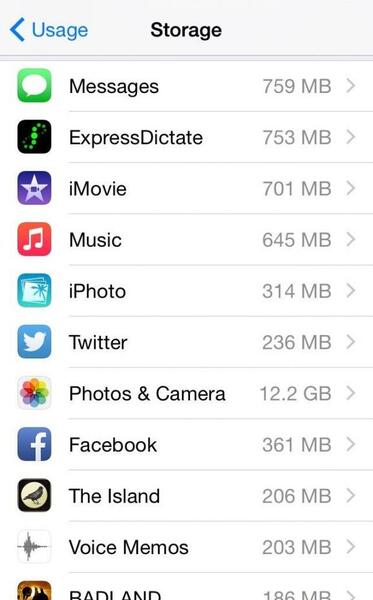Open iPhoto storage details
This screenshot has width=373, height=600.
pos(186,291)
